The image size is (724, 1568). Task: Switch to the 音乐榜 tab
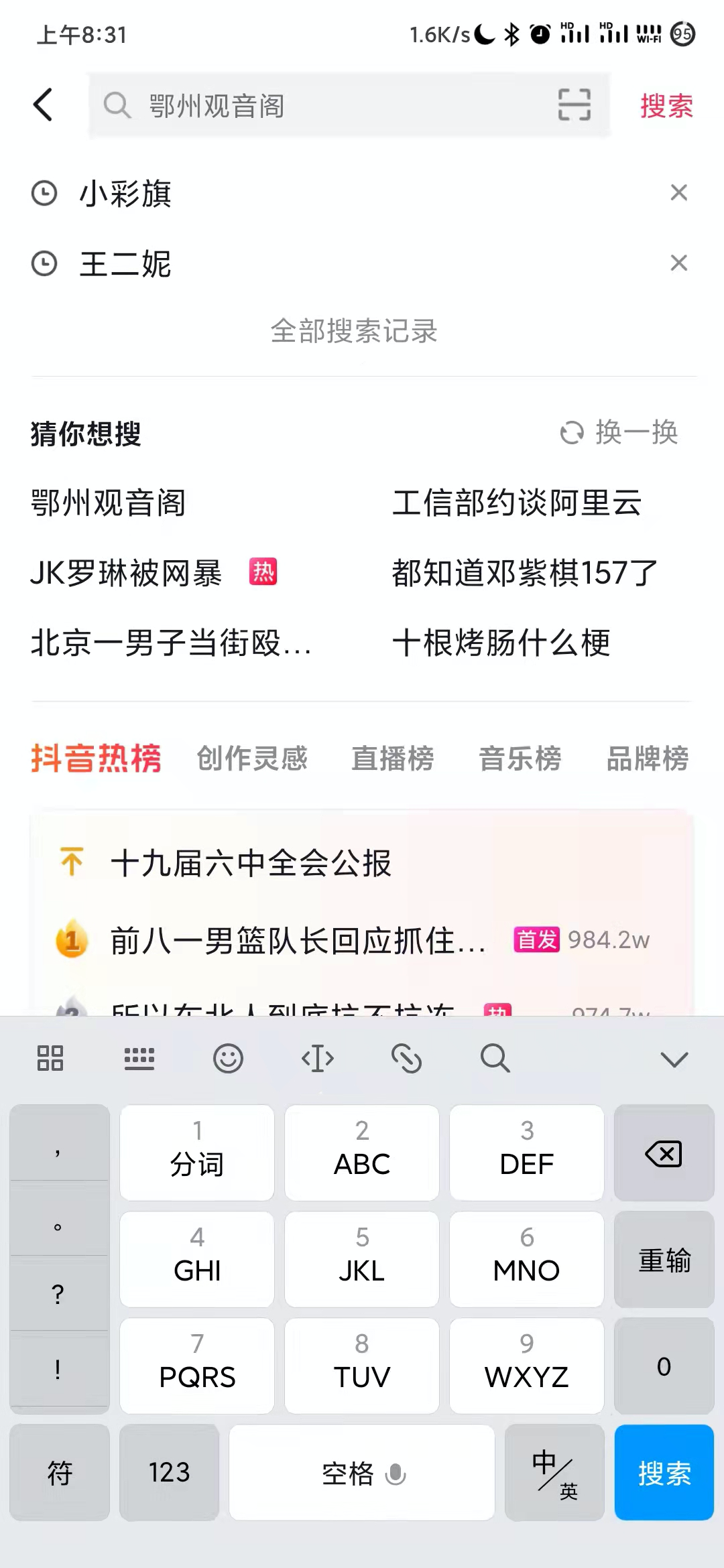[520, 759]
